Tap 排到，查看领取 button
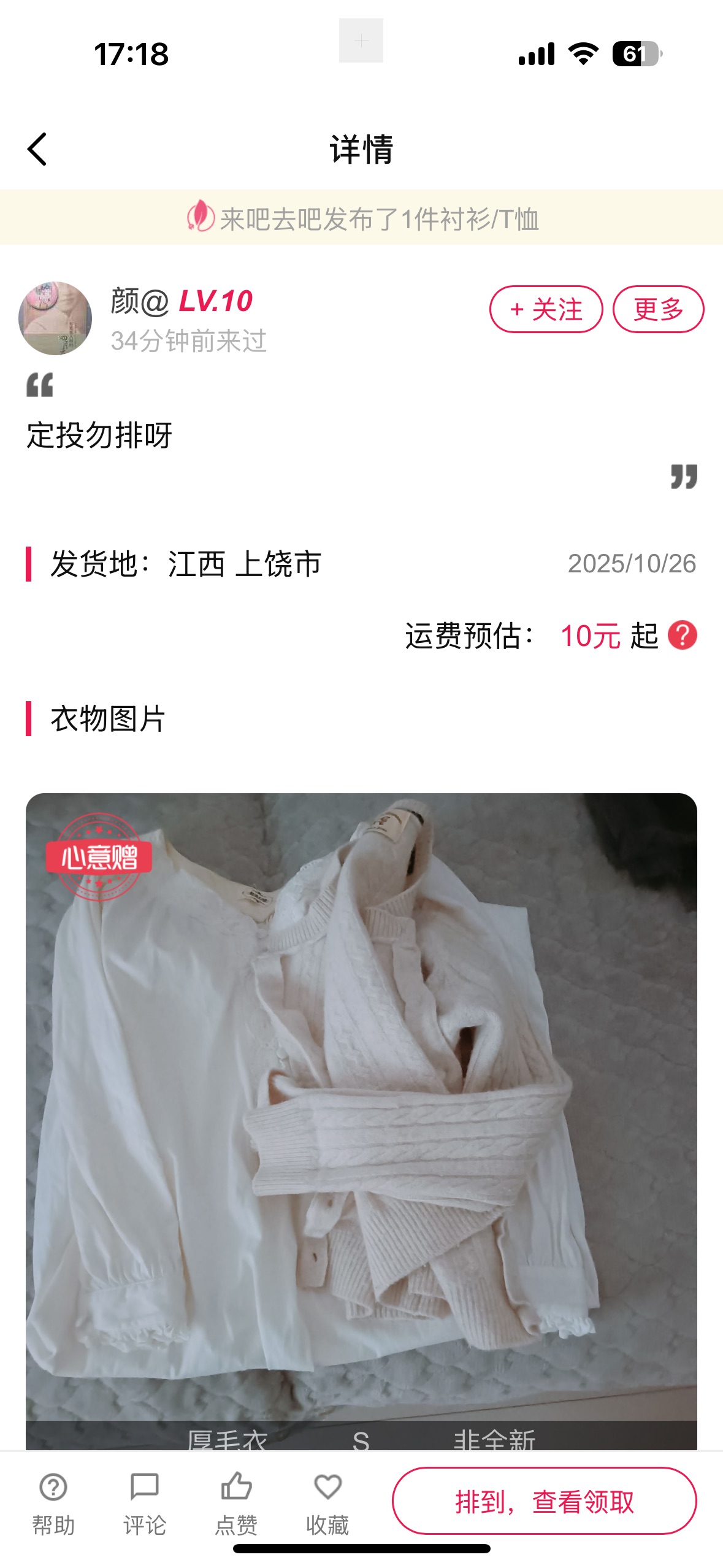Screen dimensions: 723x1568 (544, 1502)
